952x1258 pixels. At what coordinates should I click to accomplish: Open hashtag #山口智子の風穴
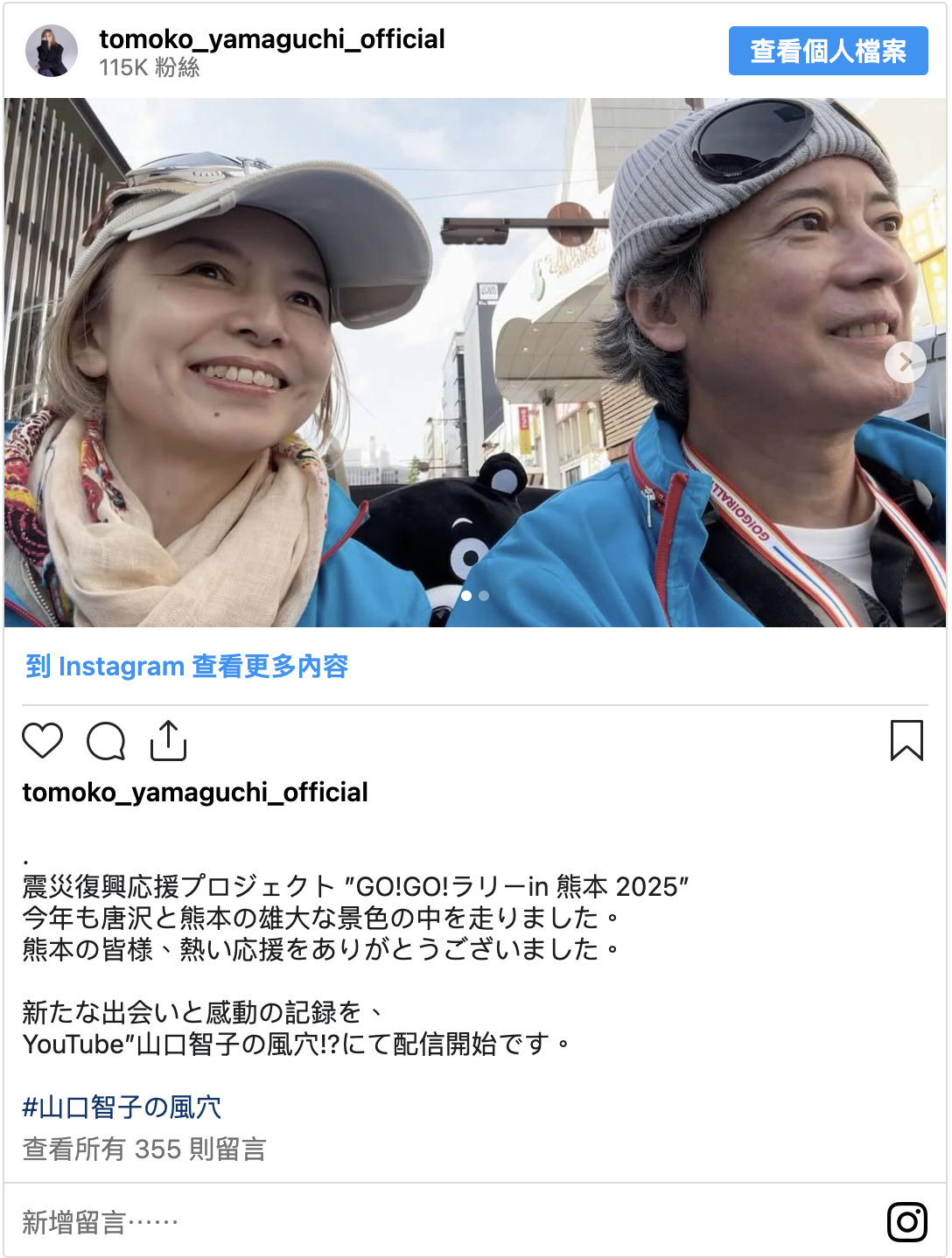point(122,1108)
